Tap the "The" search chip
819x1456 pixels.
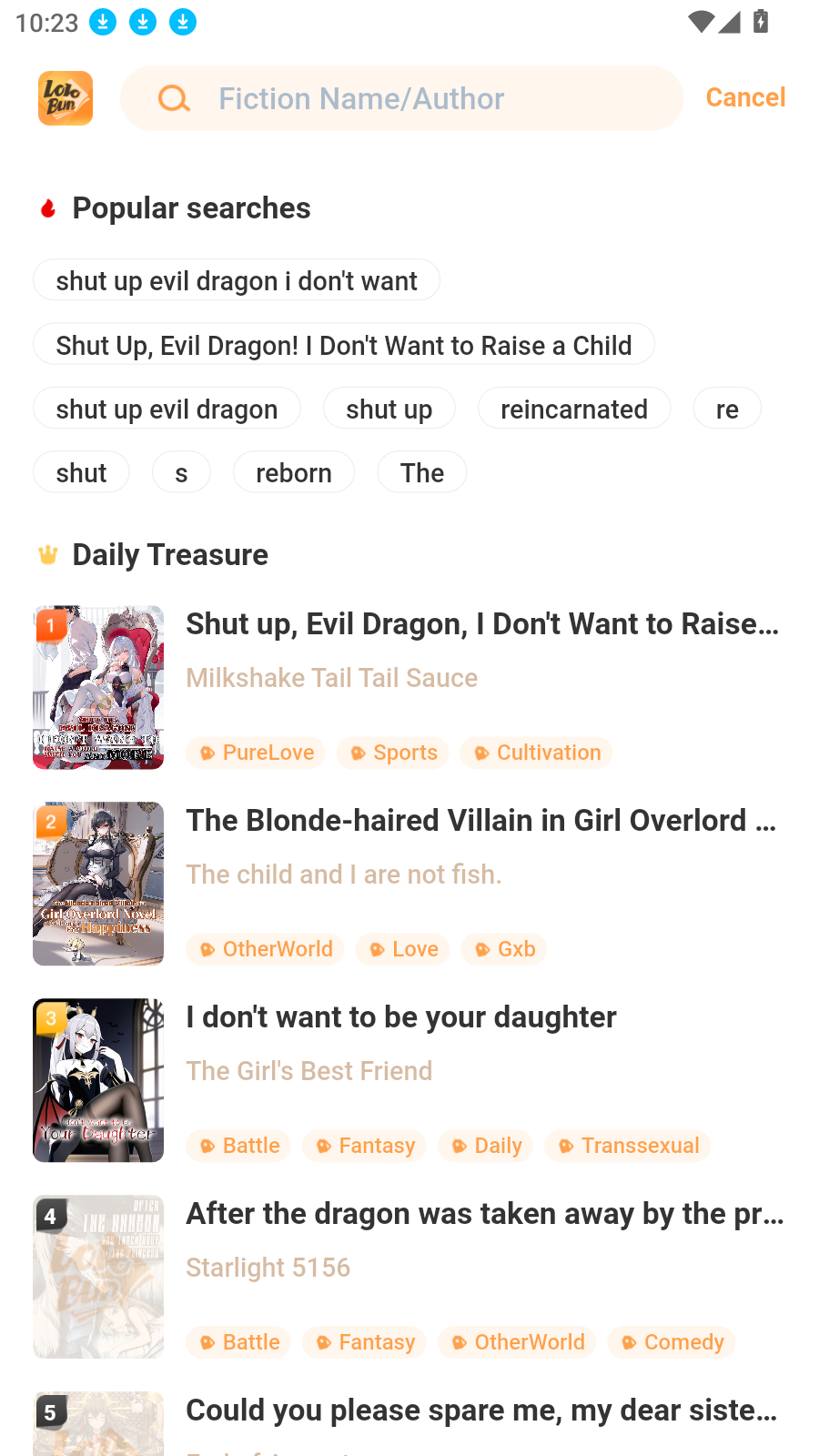[x=422, y=472]
